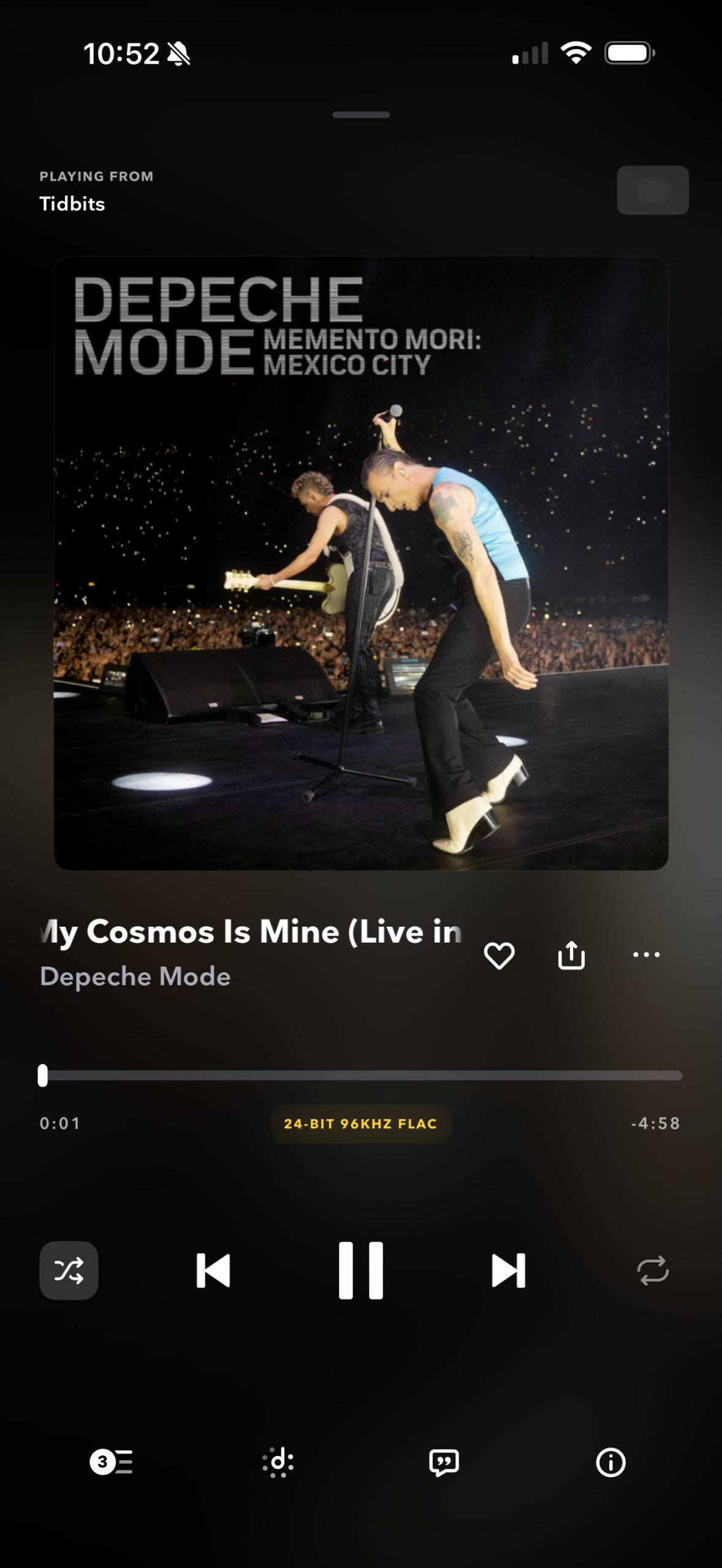The width and height of the screenshot is (722, 1568).
Task: View track info and credits
Action: pos(610,1462)
